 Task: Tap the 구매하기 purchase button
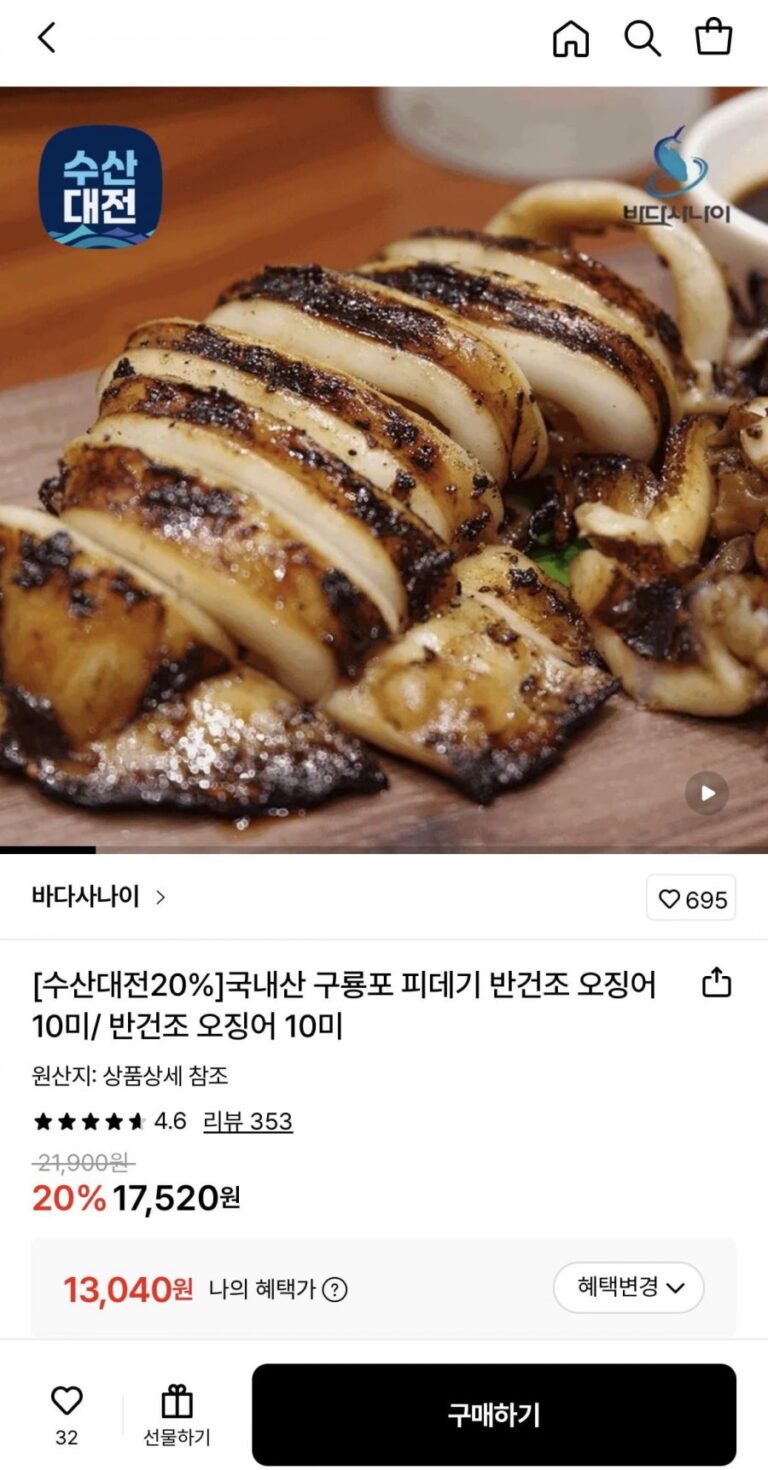[494, 1414]
